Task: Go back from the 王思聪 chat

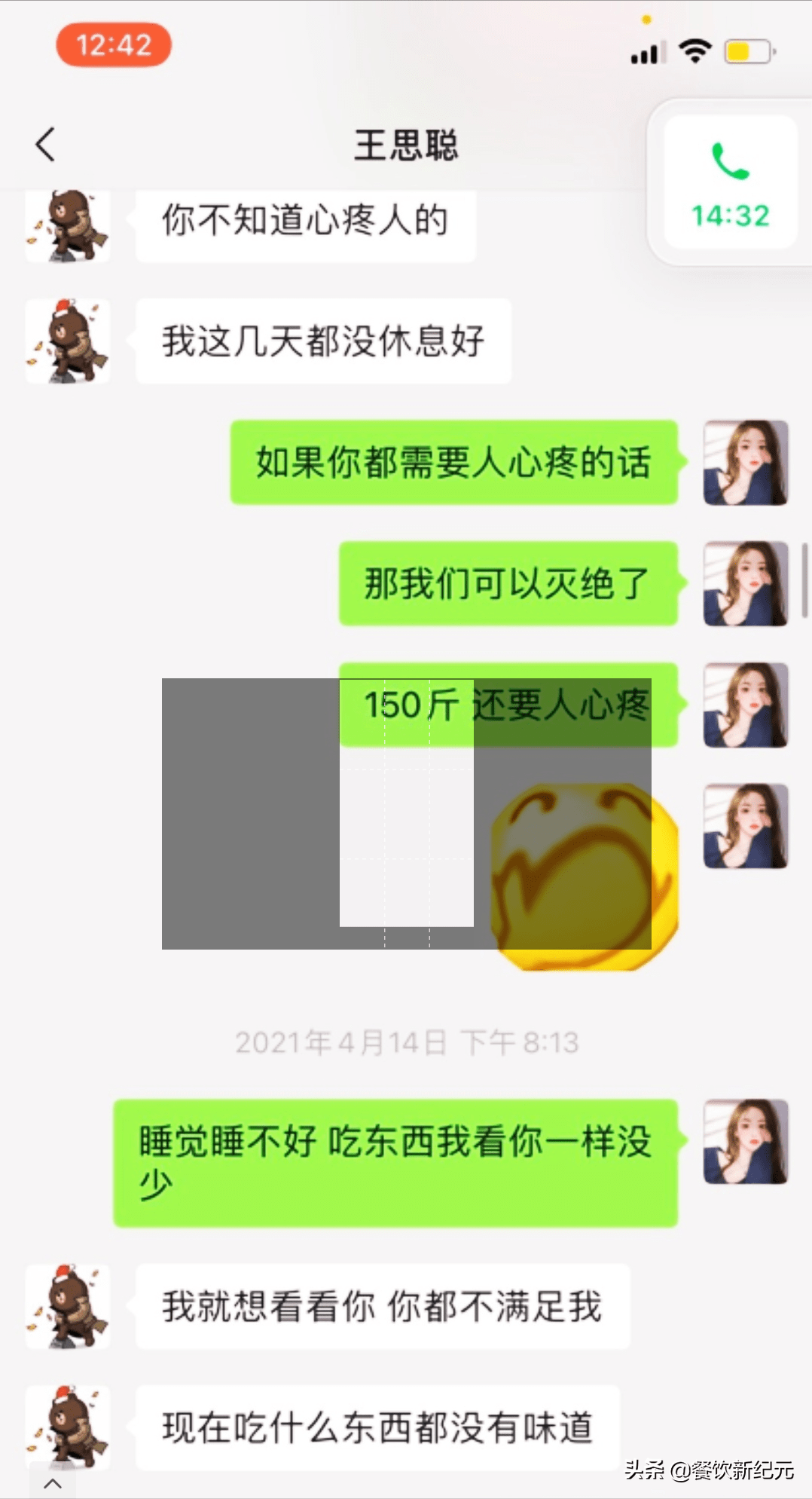Action: coord(46,144)
